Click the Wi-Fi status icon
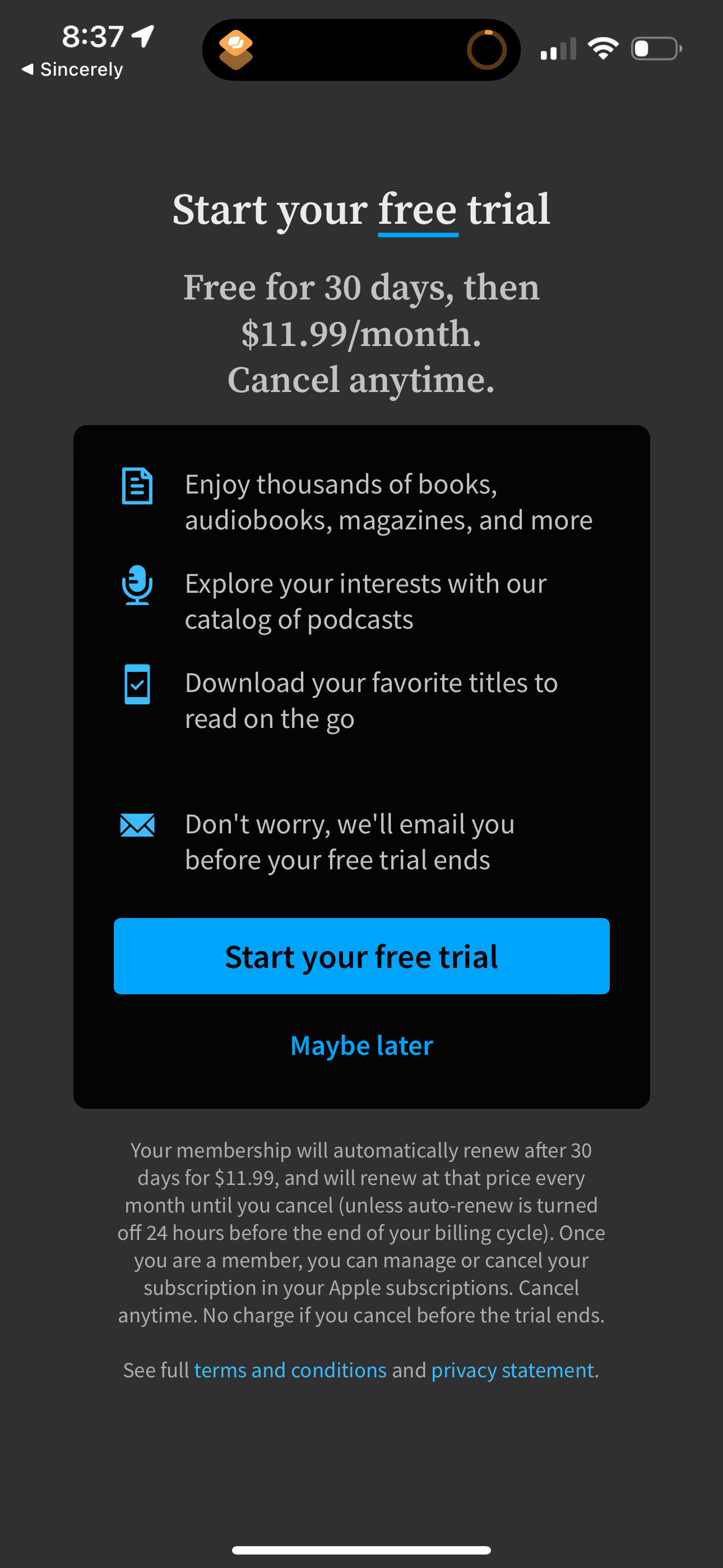Image resolution: width=723 pixels, height=1568 pixels. click(x=604, y=49)
